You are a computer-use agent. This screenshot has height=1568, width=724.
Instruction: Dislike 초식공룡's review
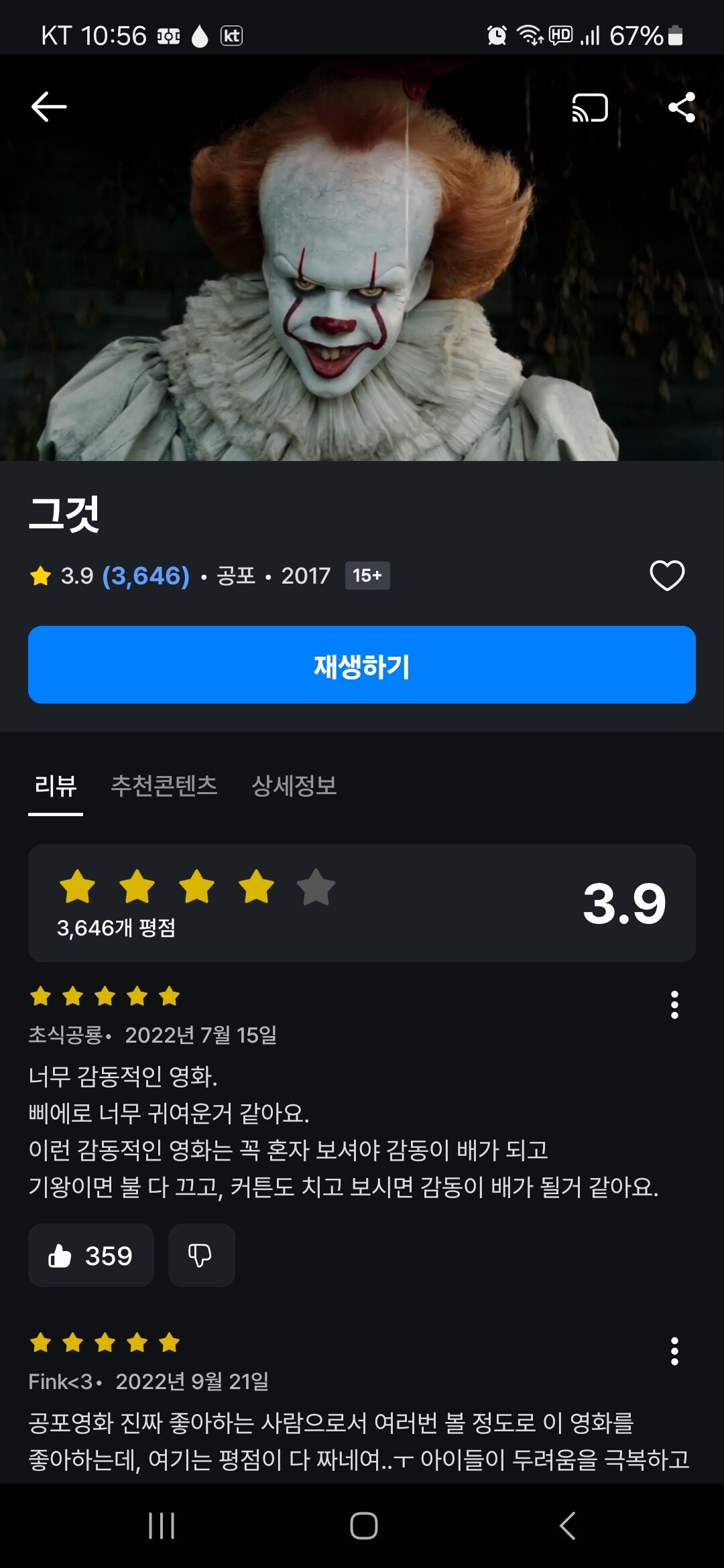click(201, 1256)
